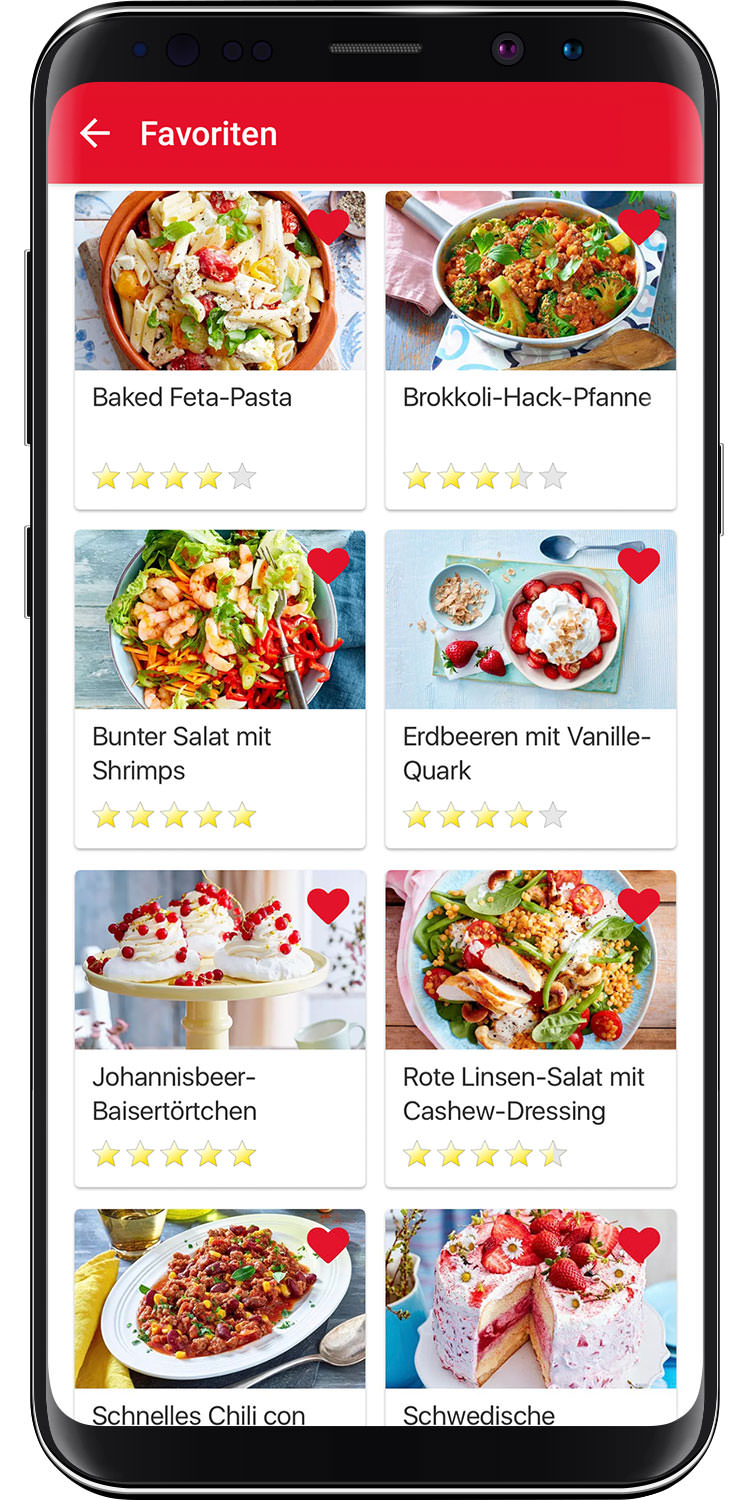Unfavorite the Schwedische cake heart
The width and height of the screenshot is (749, 1500).
639,1244
